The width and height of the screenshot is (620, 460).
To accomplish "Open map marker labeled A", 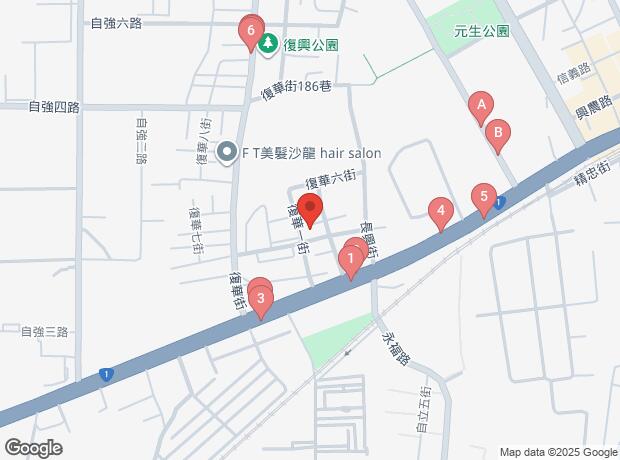I will [x=481, y=103].
